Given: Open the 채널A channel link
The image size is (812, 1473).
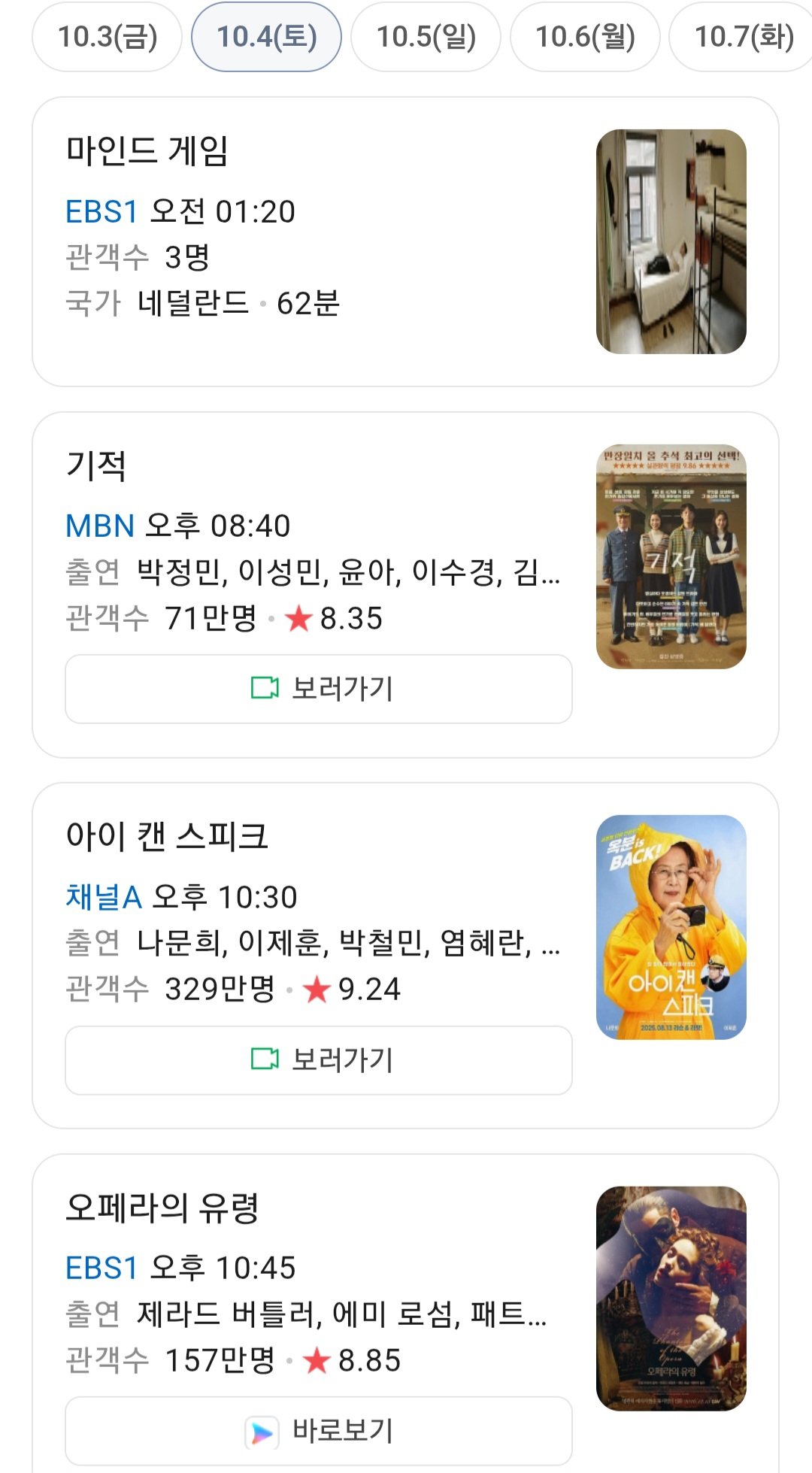Looking at the screenshot, I should pos(104,897).
